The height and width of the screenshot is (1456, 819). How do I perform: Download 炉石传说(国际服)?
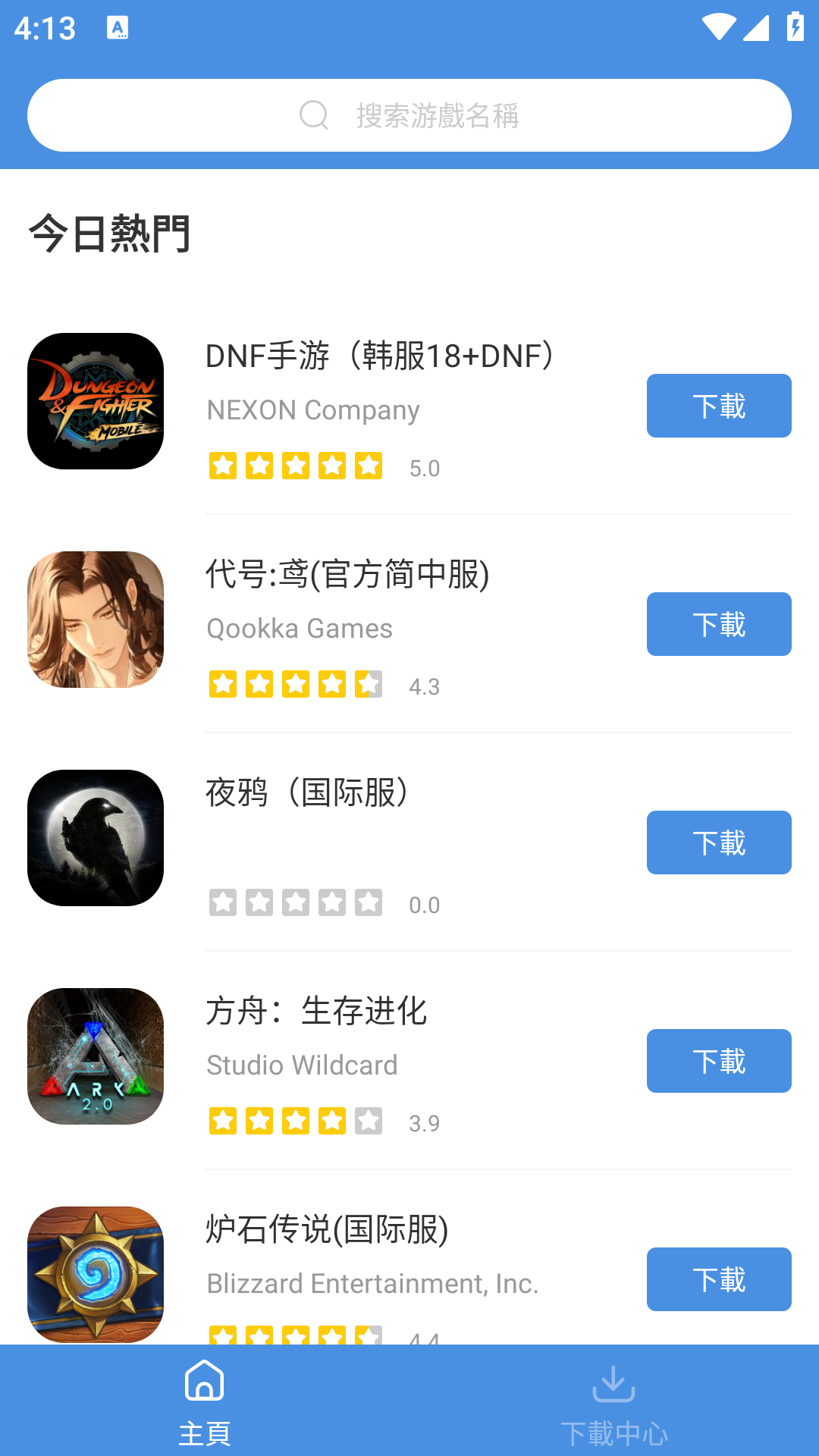coord(718,1279)
